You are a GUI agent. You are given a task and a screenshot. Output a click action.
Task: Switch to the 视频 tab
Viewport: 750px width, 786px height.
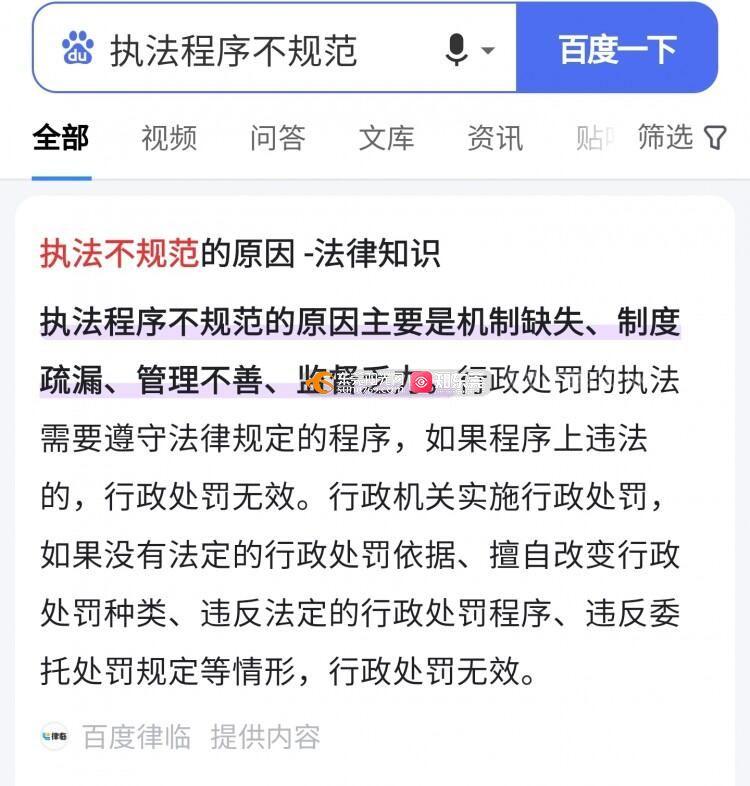[169, 138]
